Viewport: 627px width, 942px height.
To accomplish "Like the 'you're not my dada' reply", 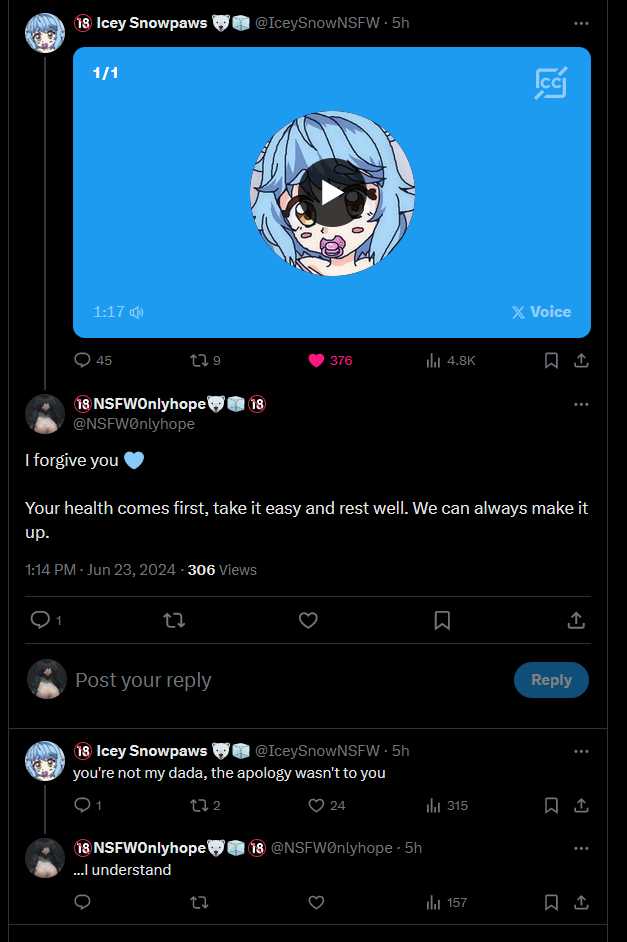I will [x=316, y=805].
